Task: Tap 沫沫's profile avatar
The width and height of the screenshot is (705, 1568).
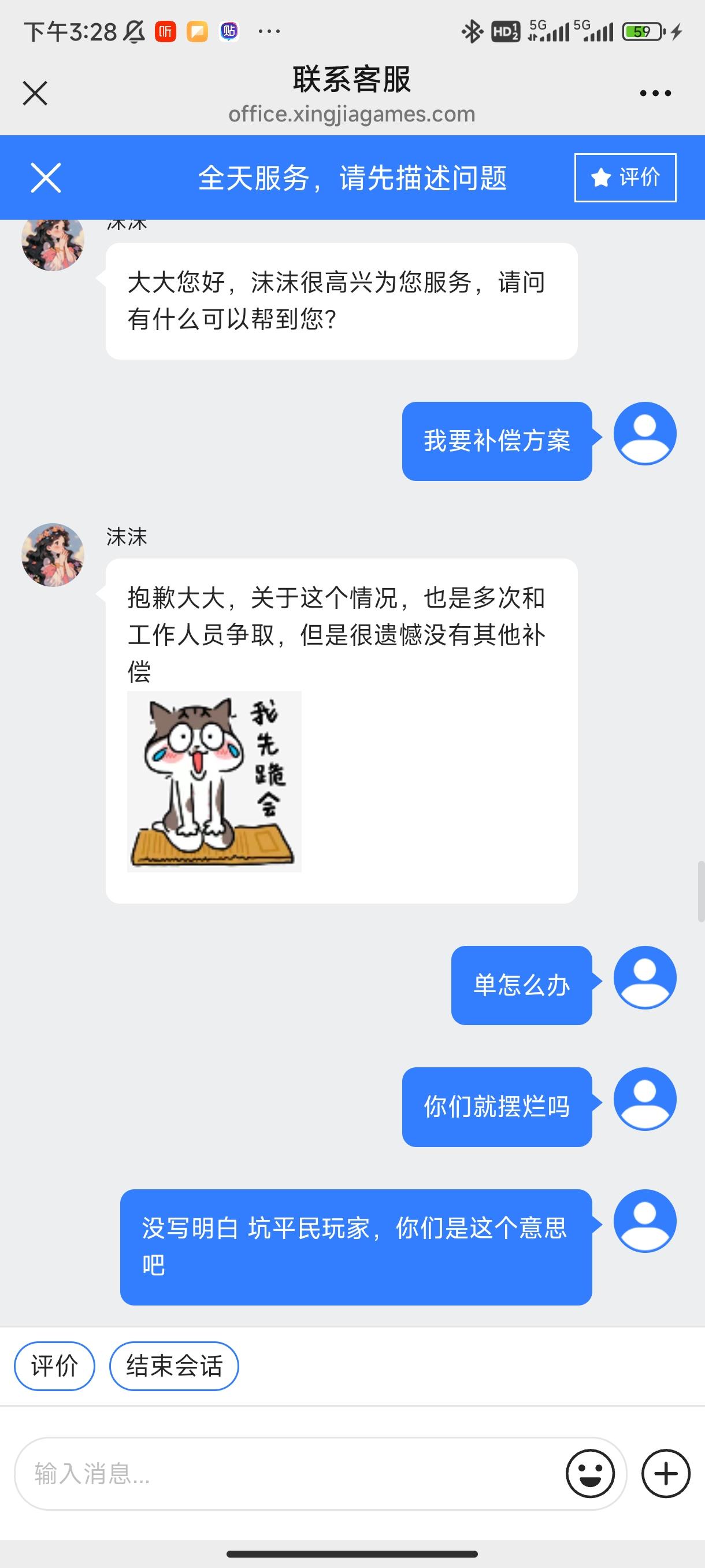Action: click(53, 556)
